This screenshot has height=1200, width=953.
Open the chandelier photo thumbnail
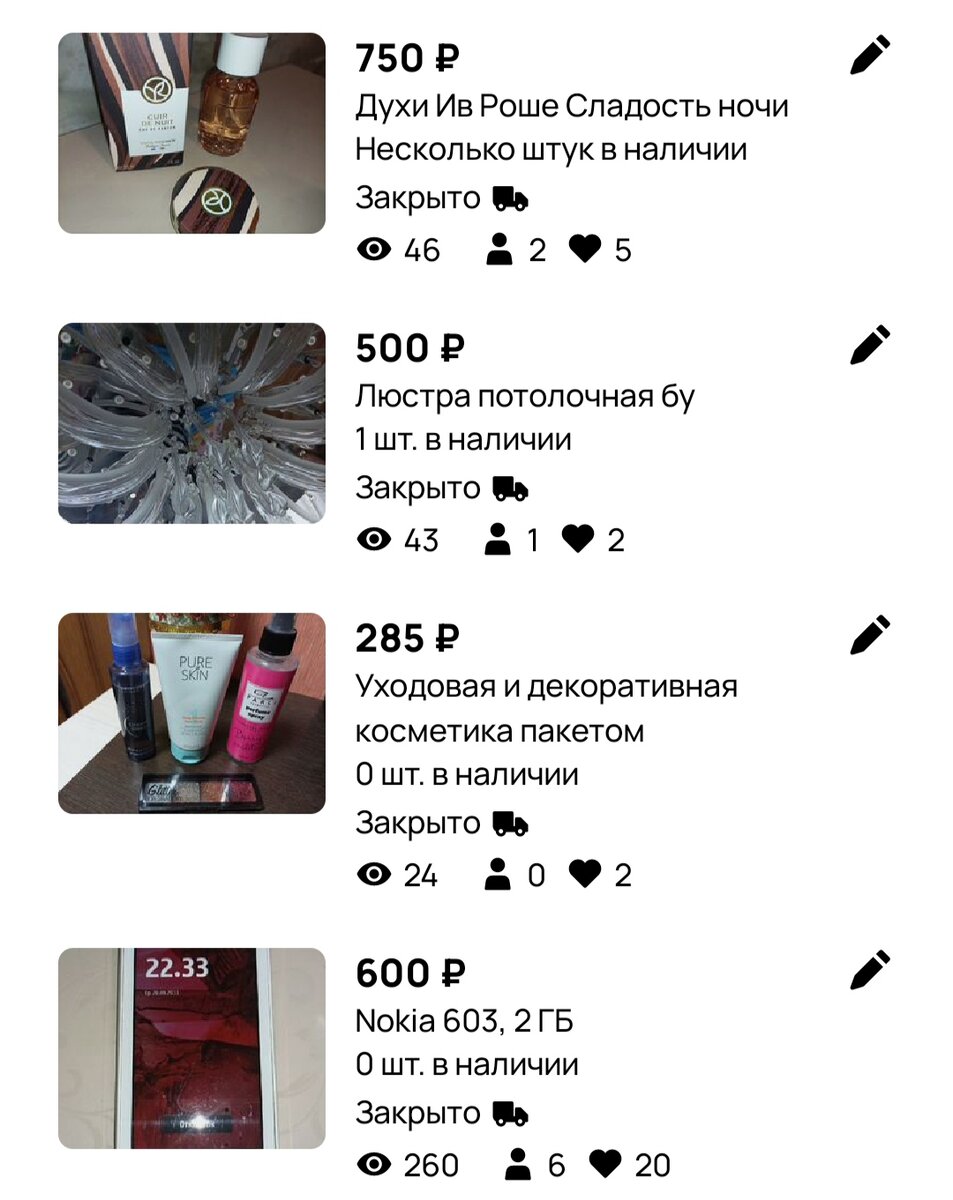pyautogui.click(x=193, y=426)
